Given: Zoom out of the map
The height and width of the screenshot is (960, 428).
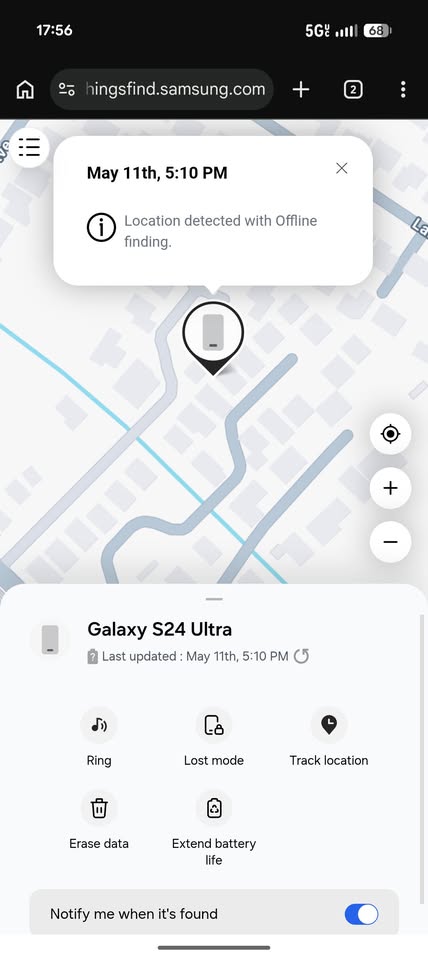Looking at the screenshot, I should point(390,542).
